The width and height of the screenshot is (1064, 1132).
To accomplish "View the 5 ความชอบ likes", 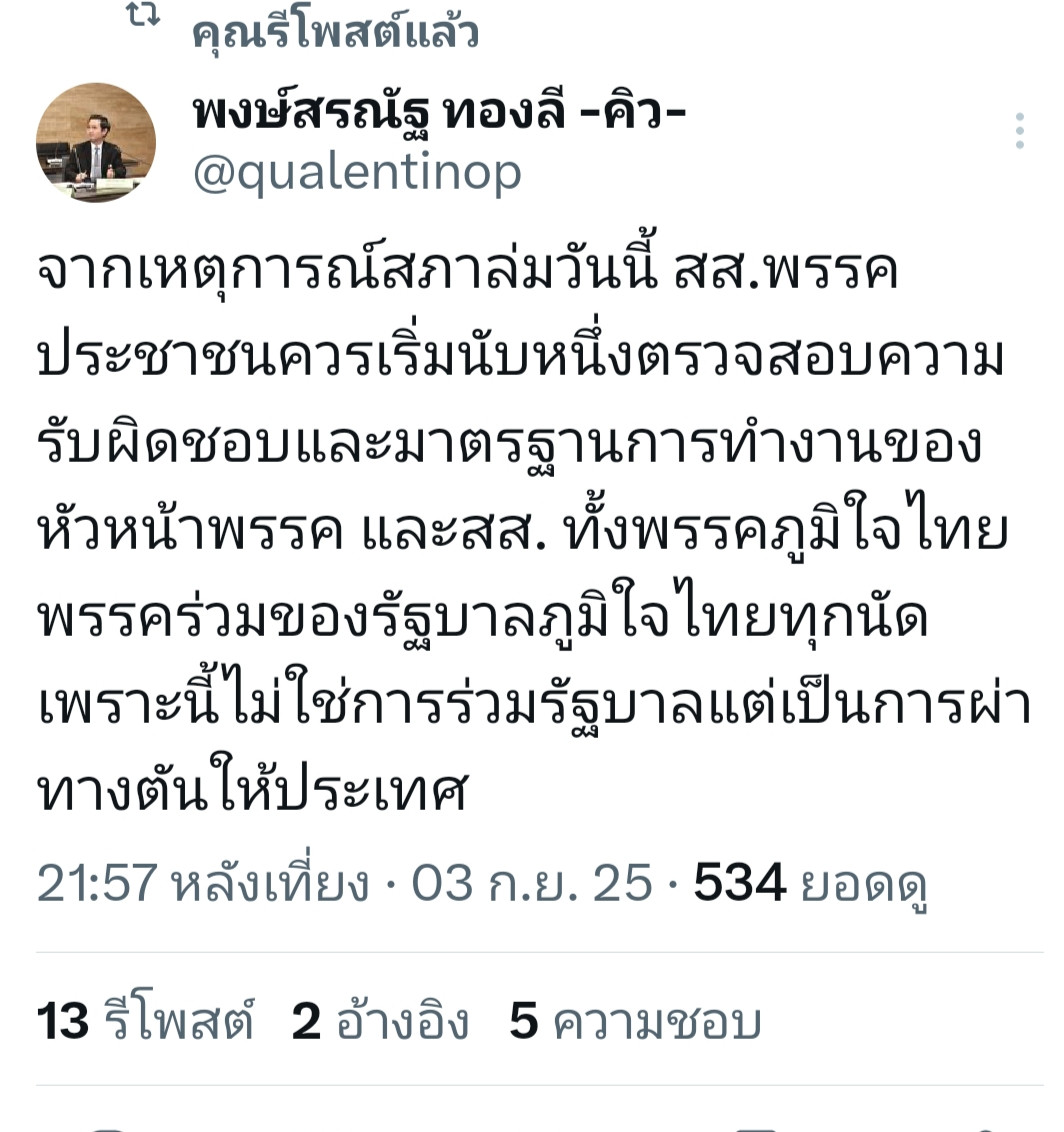I will pos(635,1022).
